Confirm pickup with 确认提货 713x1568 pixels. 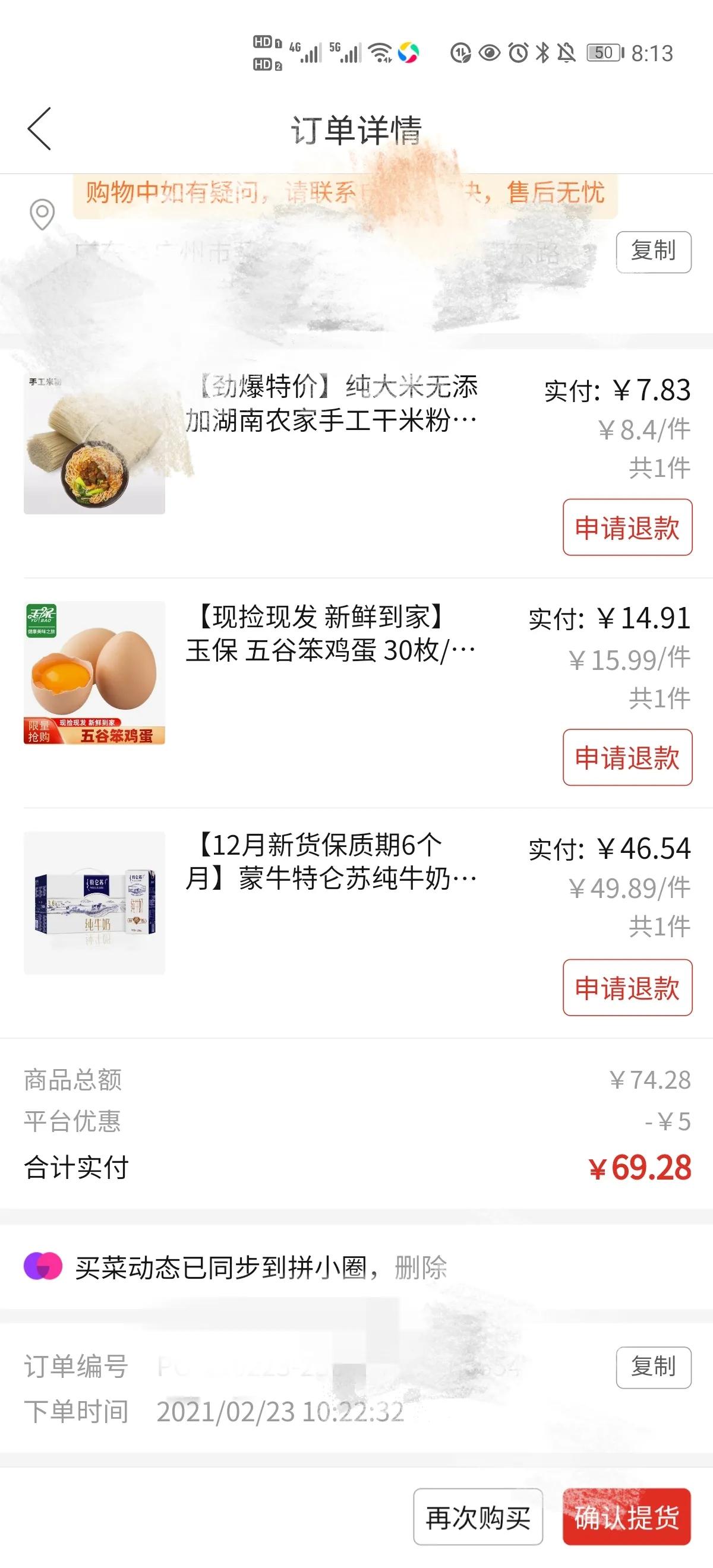point(626,1516)
